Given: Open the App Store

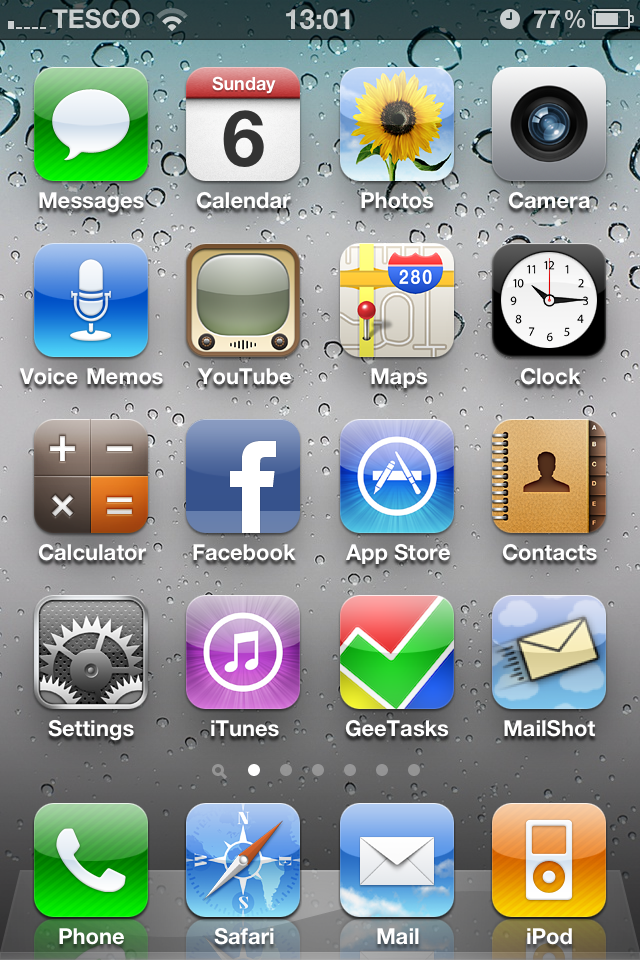Looking at the screenshot, I should point(397,477).
